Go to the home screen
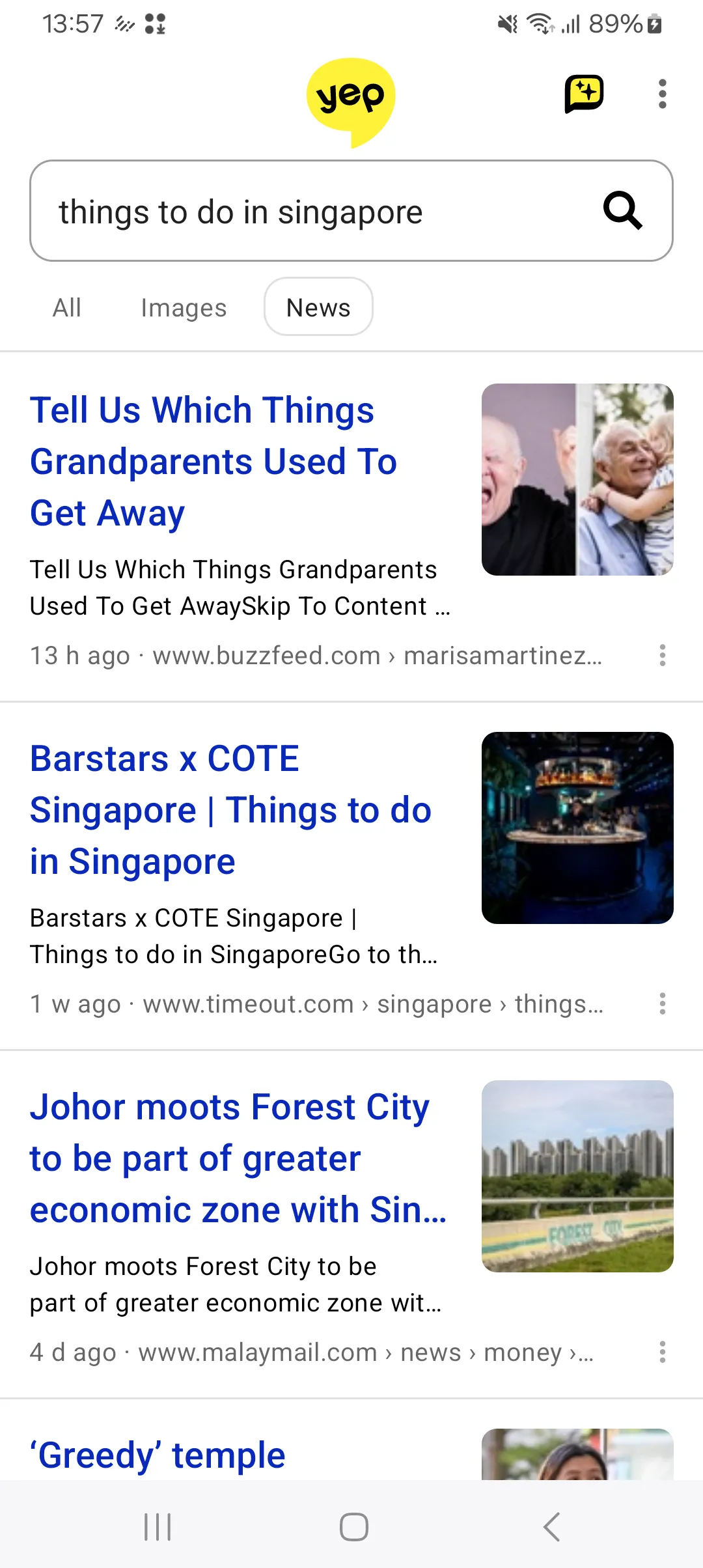This screenshot has width=703, height=1568. (x=353, y=1526)
